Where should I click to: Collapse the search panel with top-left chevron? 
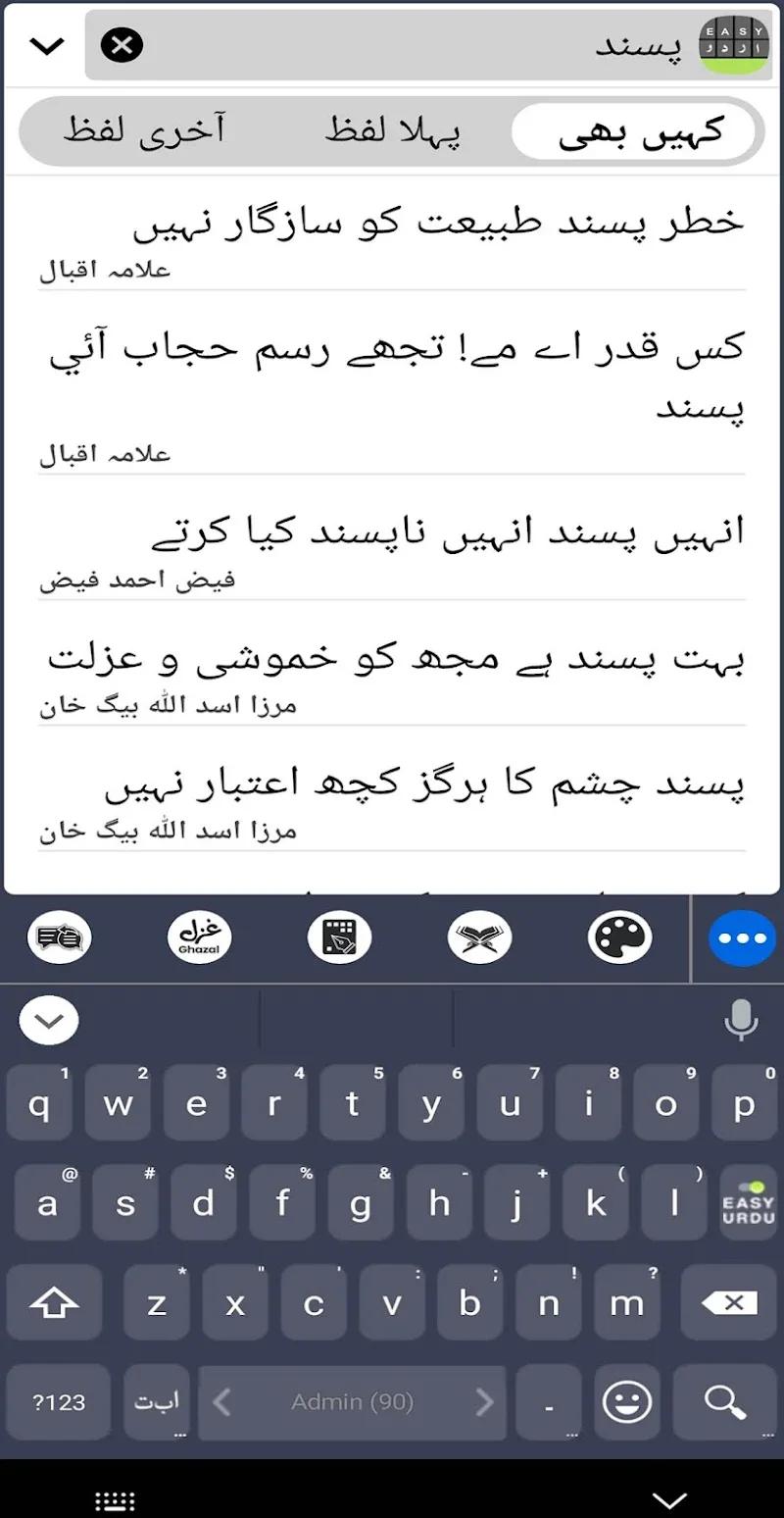pos(45,44)
